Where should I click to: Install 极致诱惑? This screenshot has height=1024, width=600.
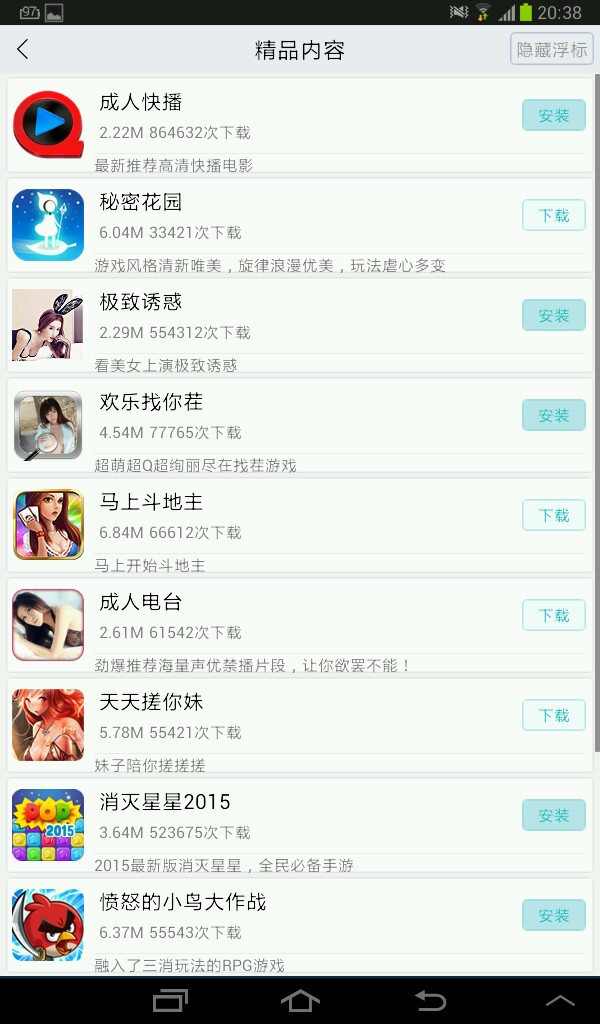click(x=553, y=315)
